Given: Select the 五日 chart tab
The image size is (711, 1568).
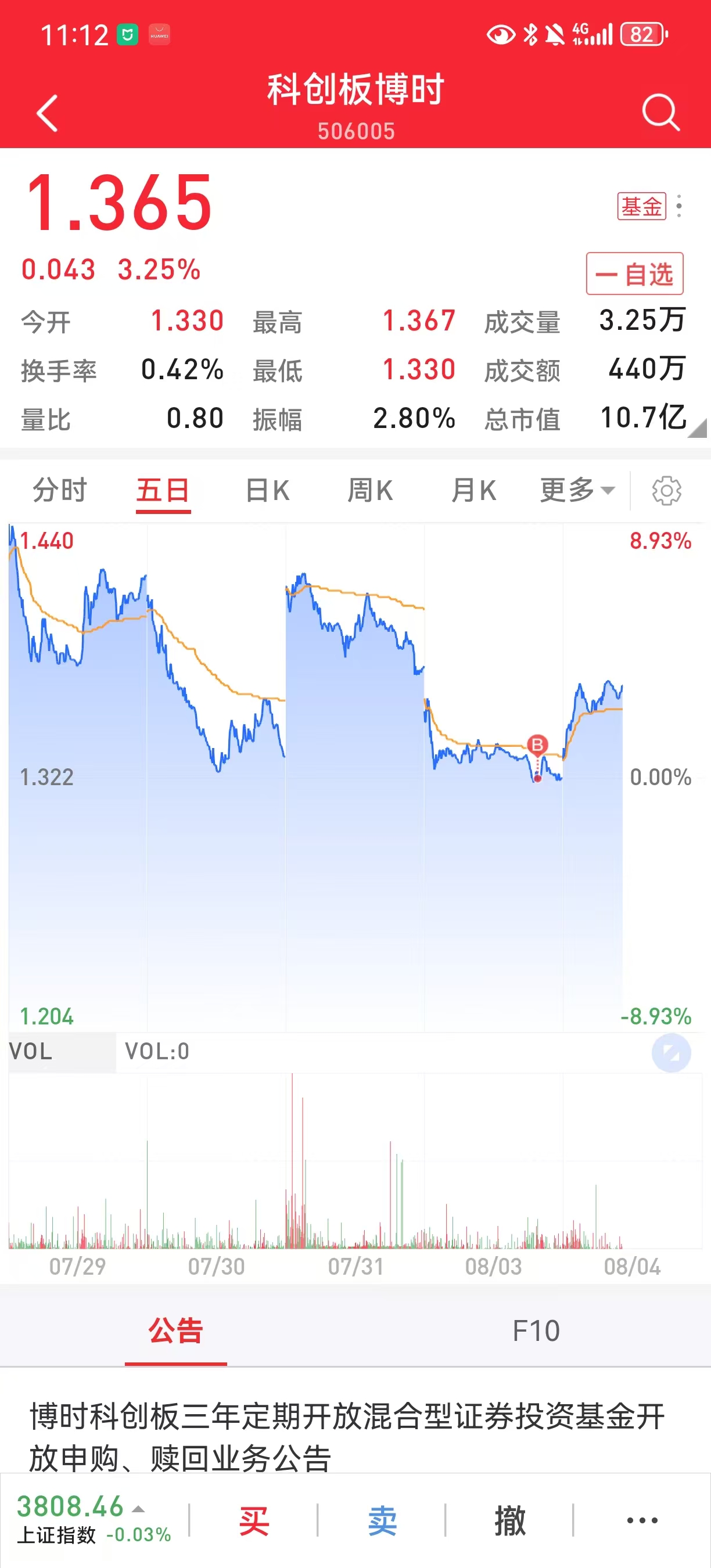Looking at the screenshot, I should (163, 491).
